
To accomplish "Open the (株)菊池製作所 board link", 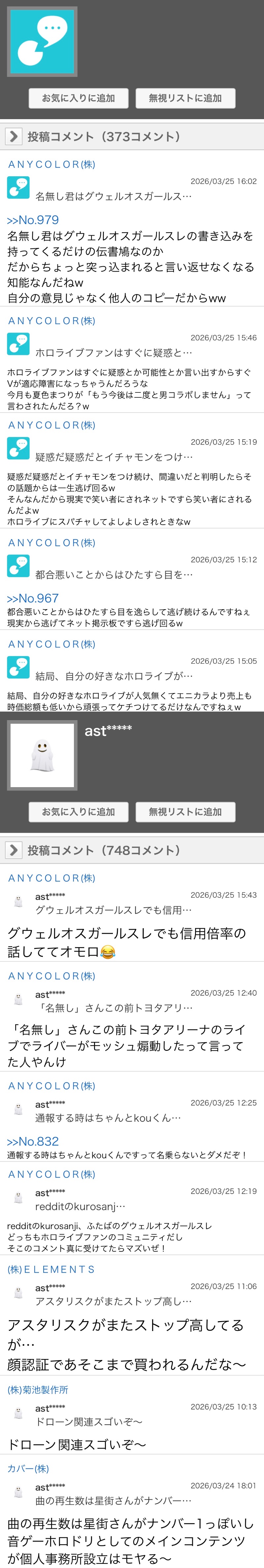I will tap(38, 1390).
